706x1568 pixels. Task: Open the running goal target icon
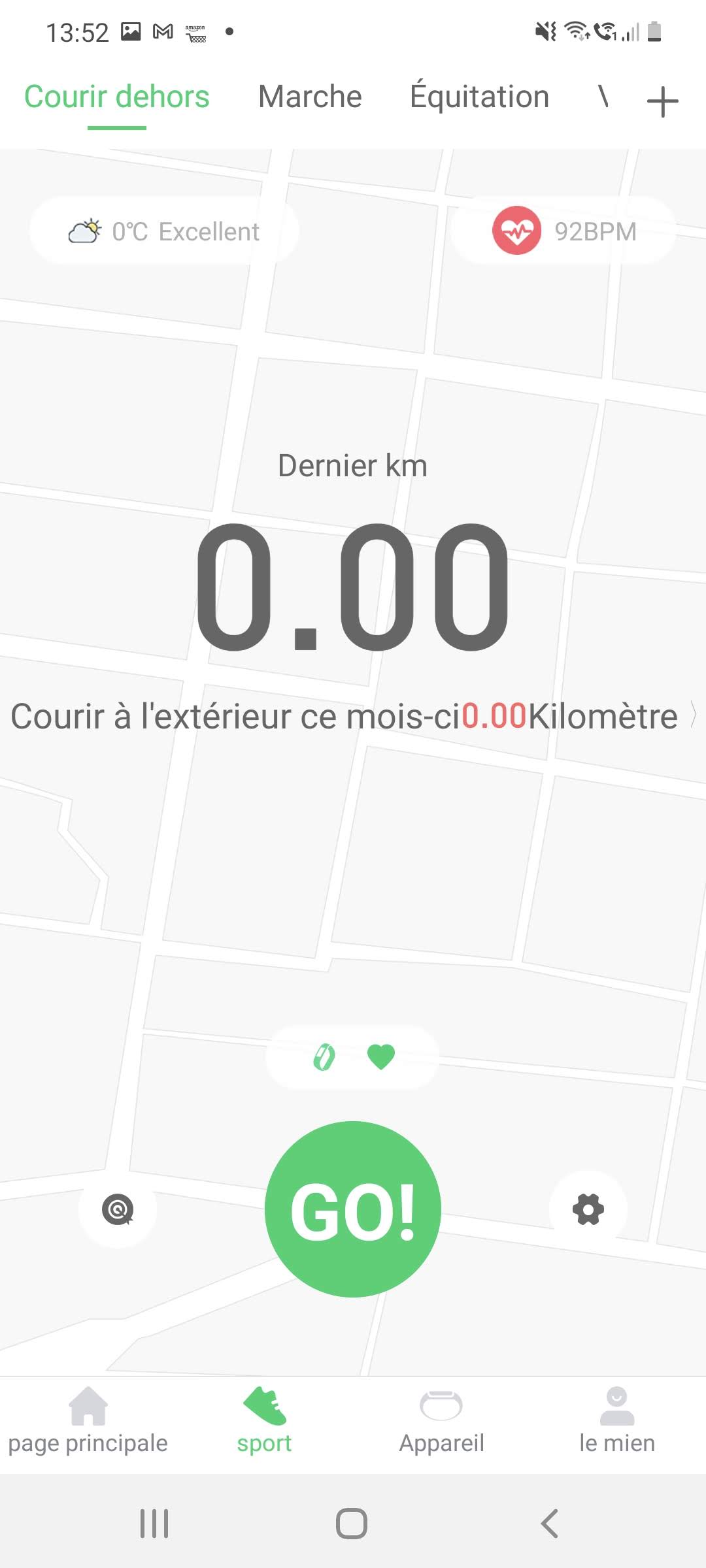coord(118,1209)
